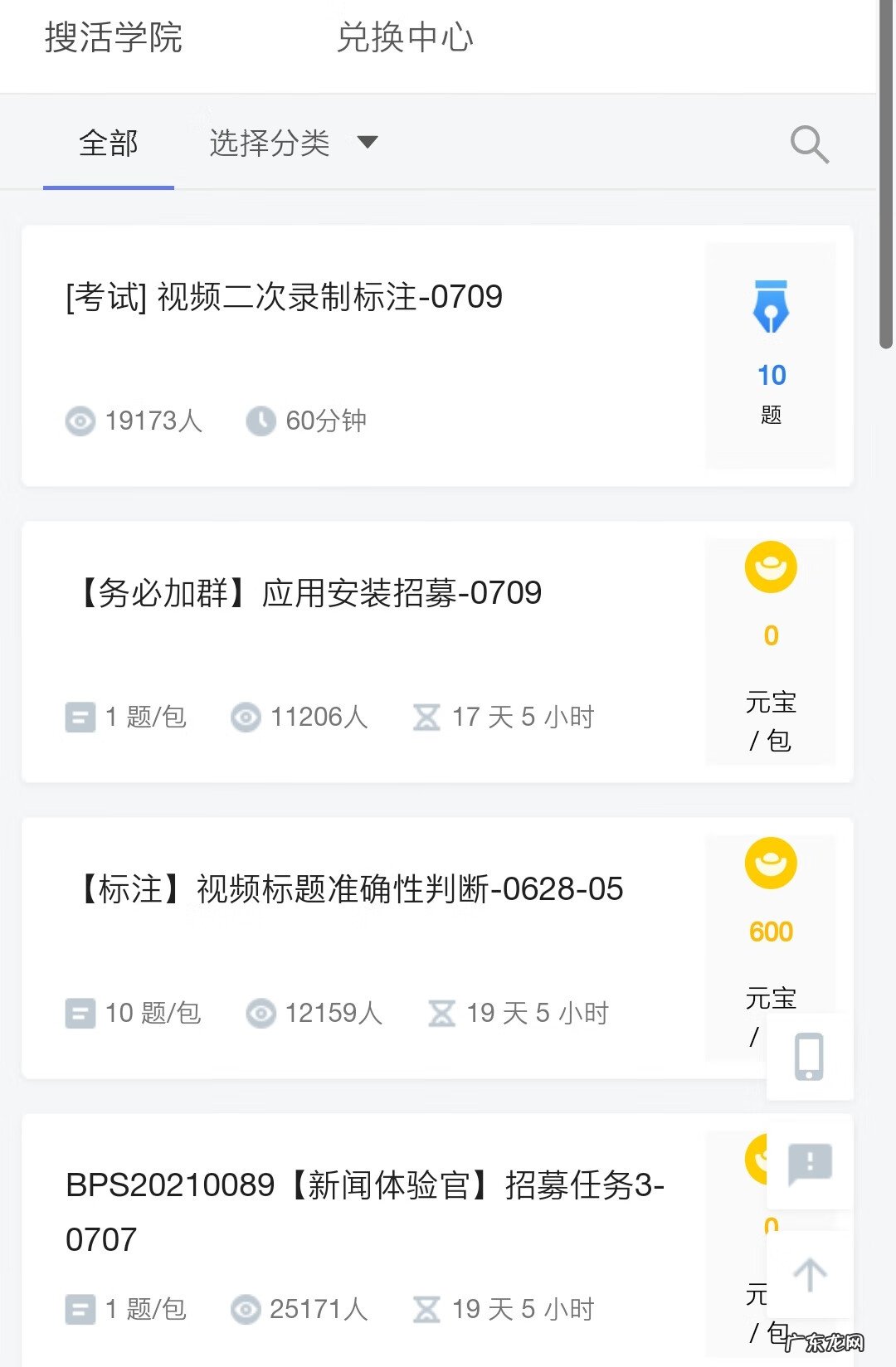The height and width of the screenshot is (1367, 896).
Task: Click the eye icon showing 19173人
Action: [x=80, y=421]
